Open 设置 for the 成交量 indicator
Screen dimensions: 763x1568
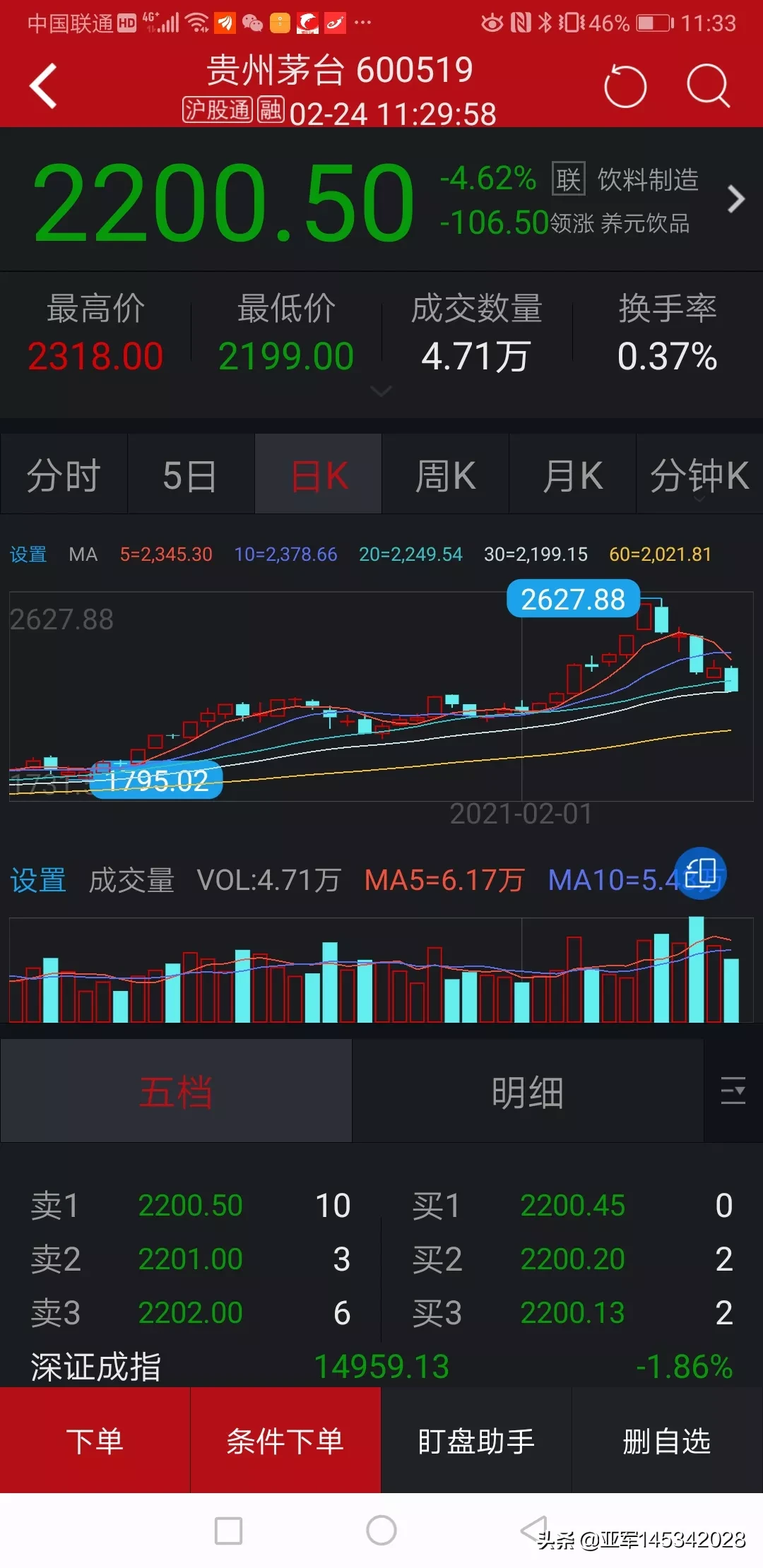[x=38, y=880]
